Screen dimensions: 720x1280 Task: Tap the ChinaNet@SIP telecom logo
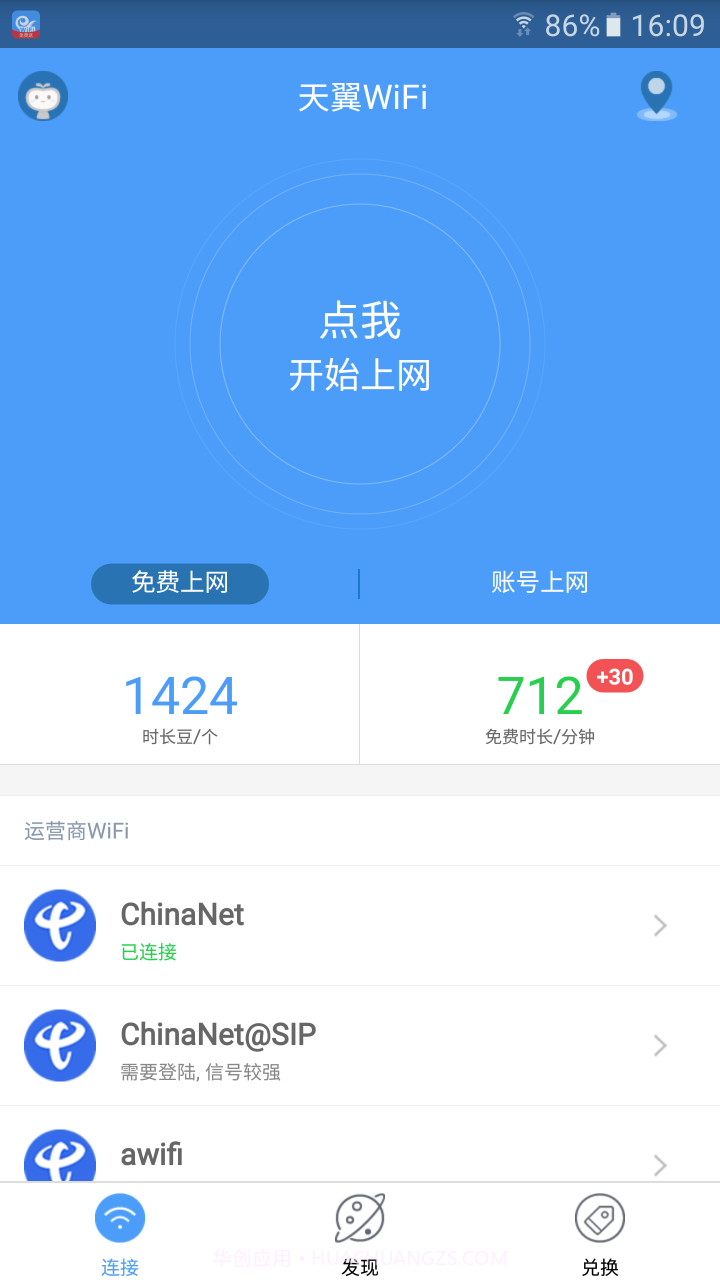(x=60, y=1045)
